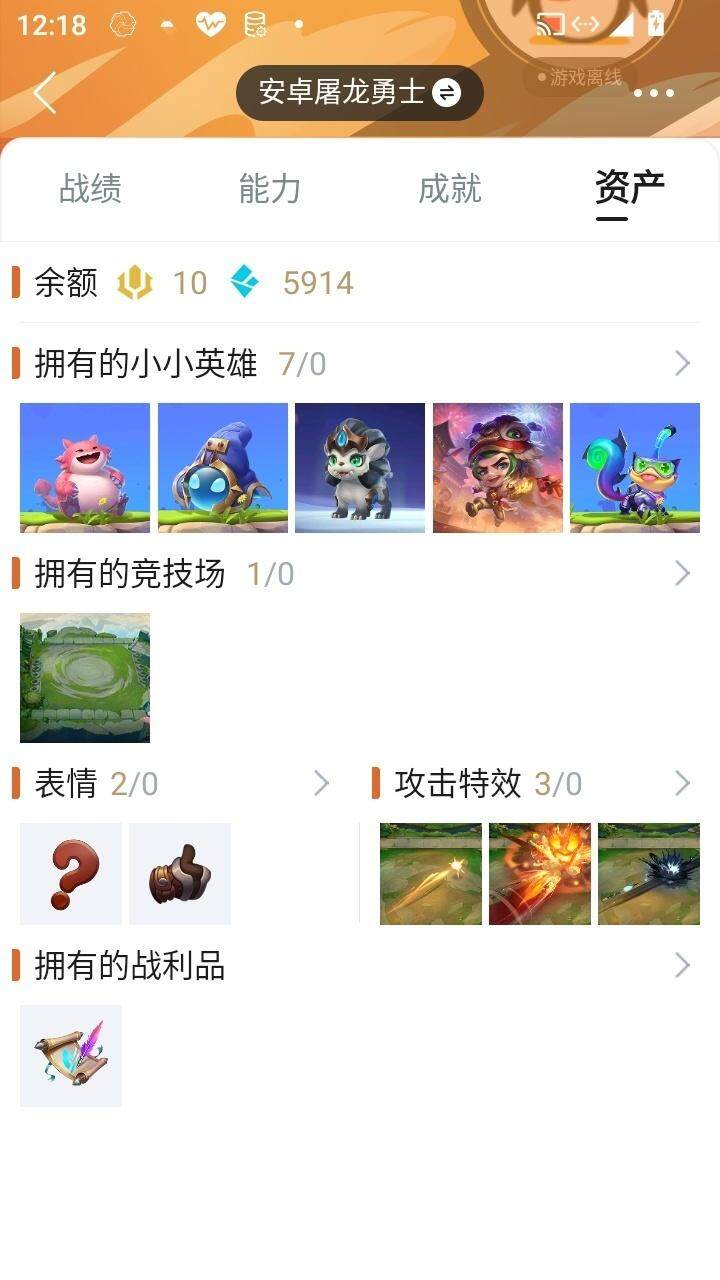Open the blue wizard-hat little legend
Screen dimensions: 720x1280
point(223,468)
